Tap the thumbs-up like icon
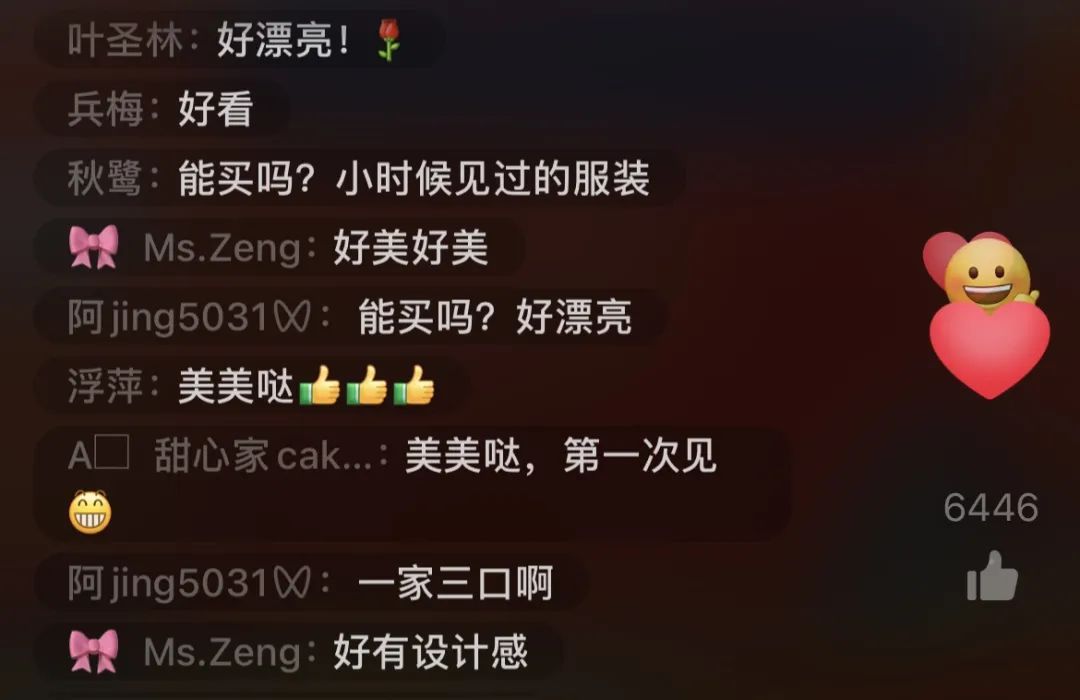This screenshot has height=700, width=1080. (x=992, y=577)
